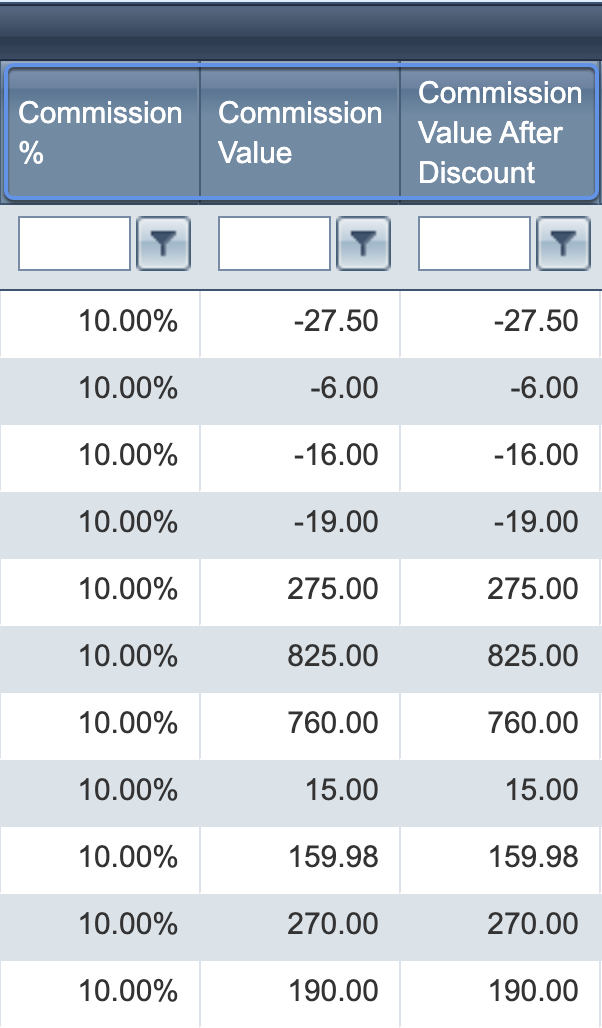Sort by Commission Value After Discount header
The image size is (602, 1028).
pyautogui.click(x=499, y=132)
